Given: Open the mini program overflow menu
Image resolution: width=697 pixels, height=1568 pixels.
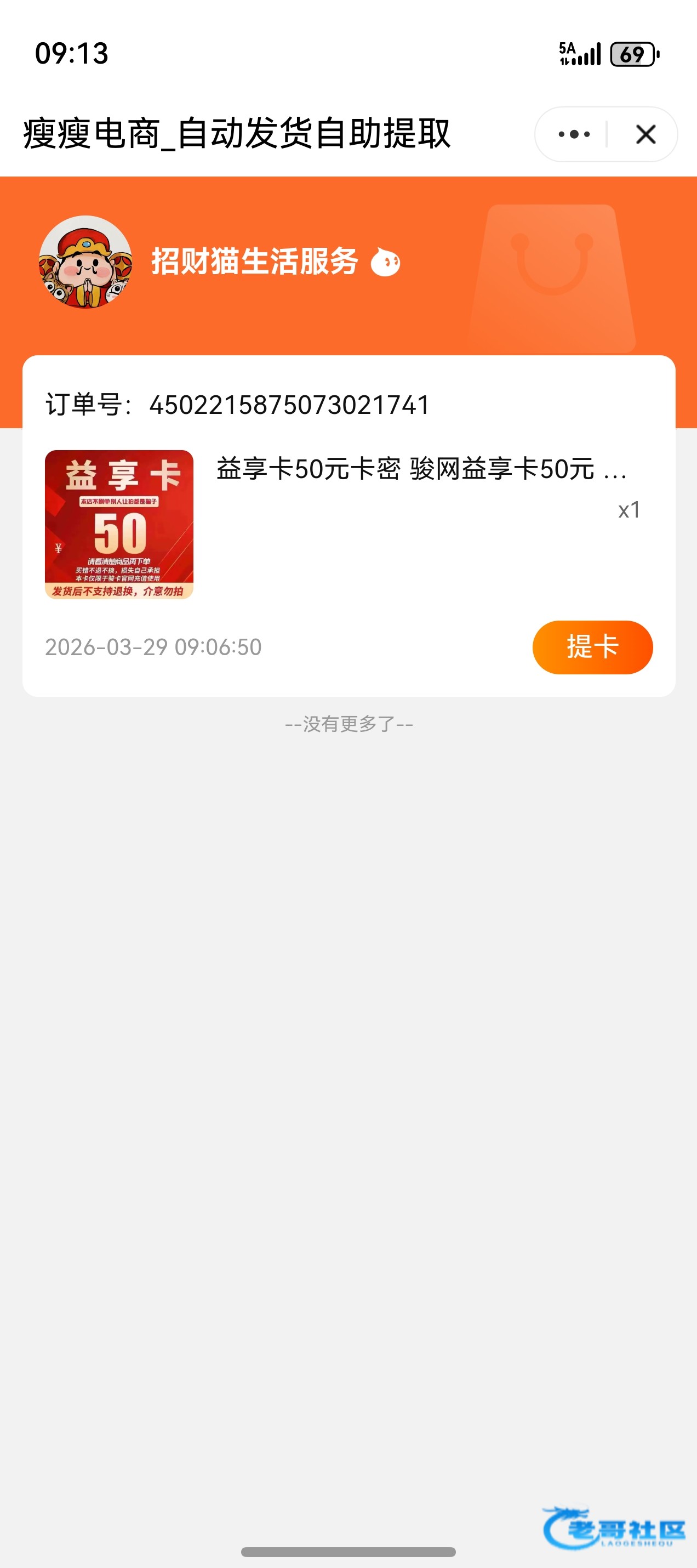Looking at the screenshot, I should point(574,134).
